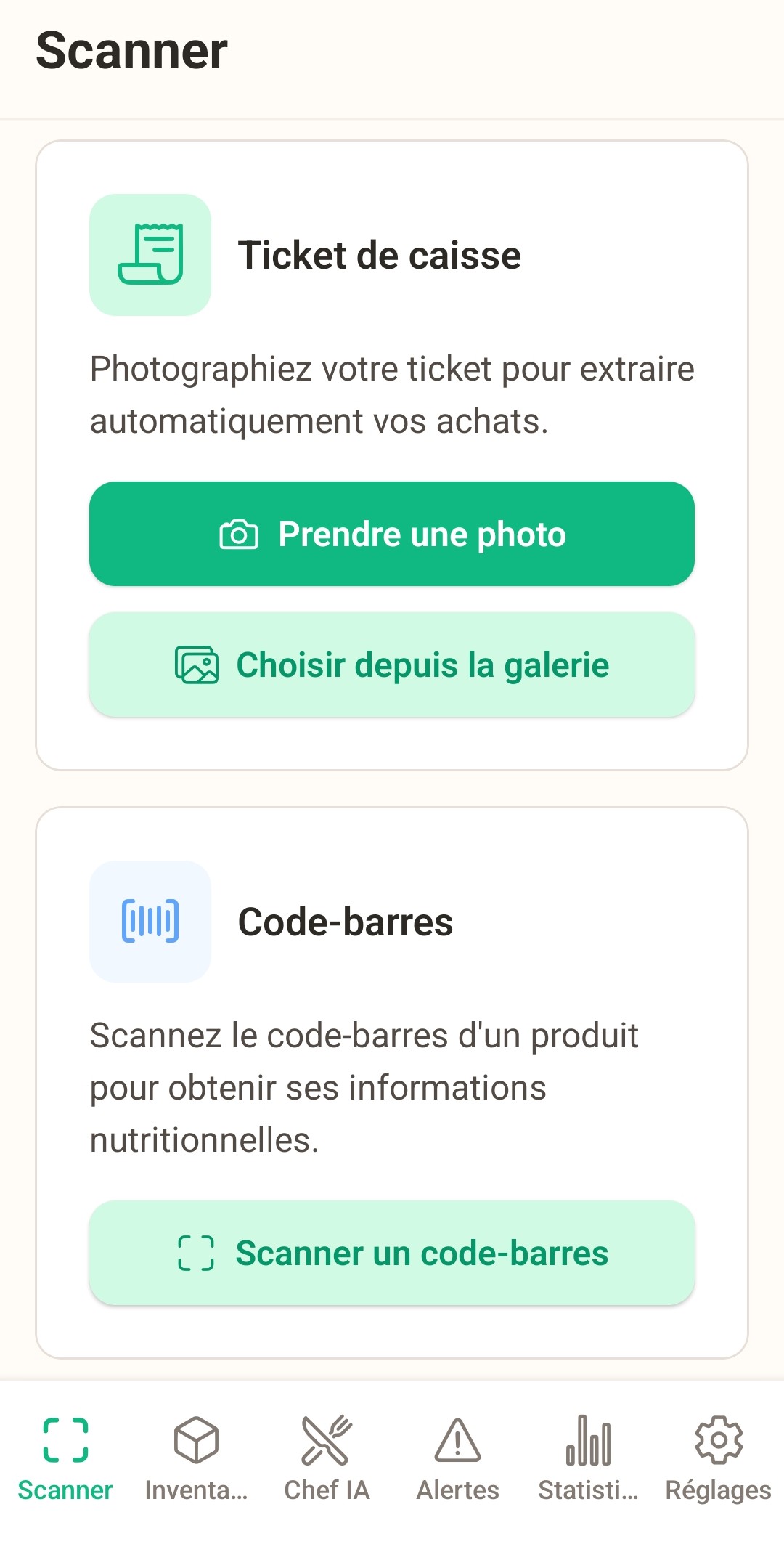Click Choisir depuis la galerie

(392, 665)
